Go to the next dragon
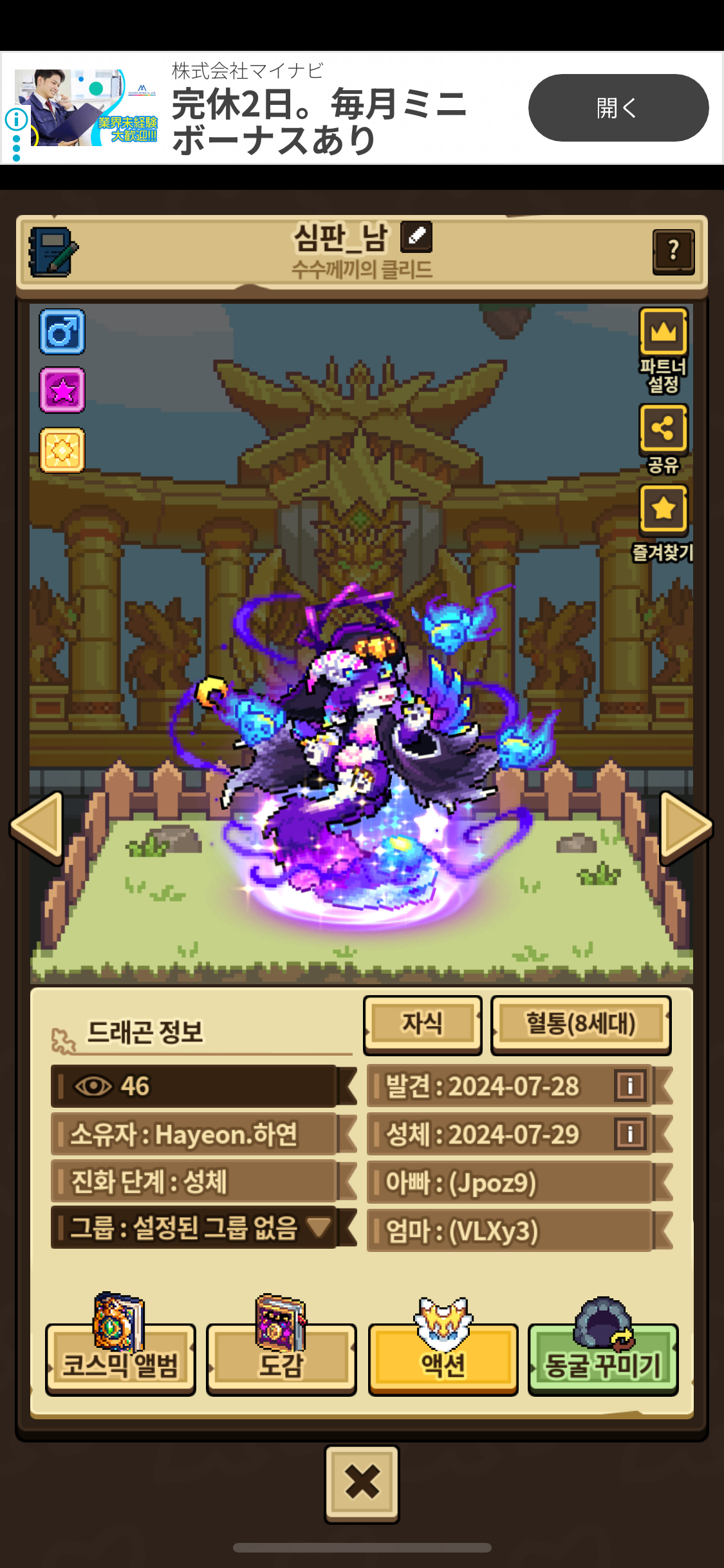 pos(686,827)
